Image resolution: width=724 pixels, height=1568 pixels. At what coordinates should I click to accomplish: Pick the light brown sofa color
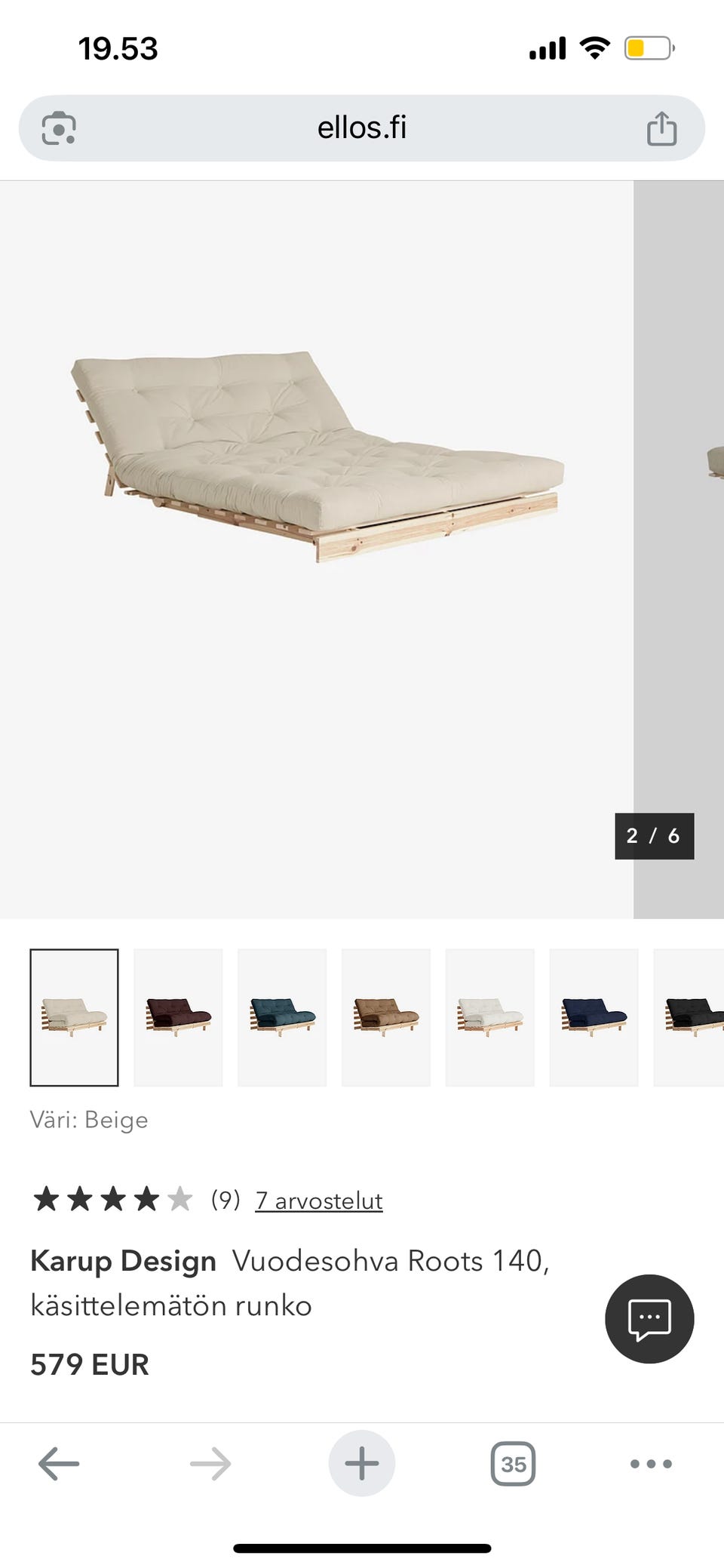click(x=386, y=1016)
